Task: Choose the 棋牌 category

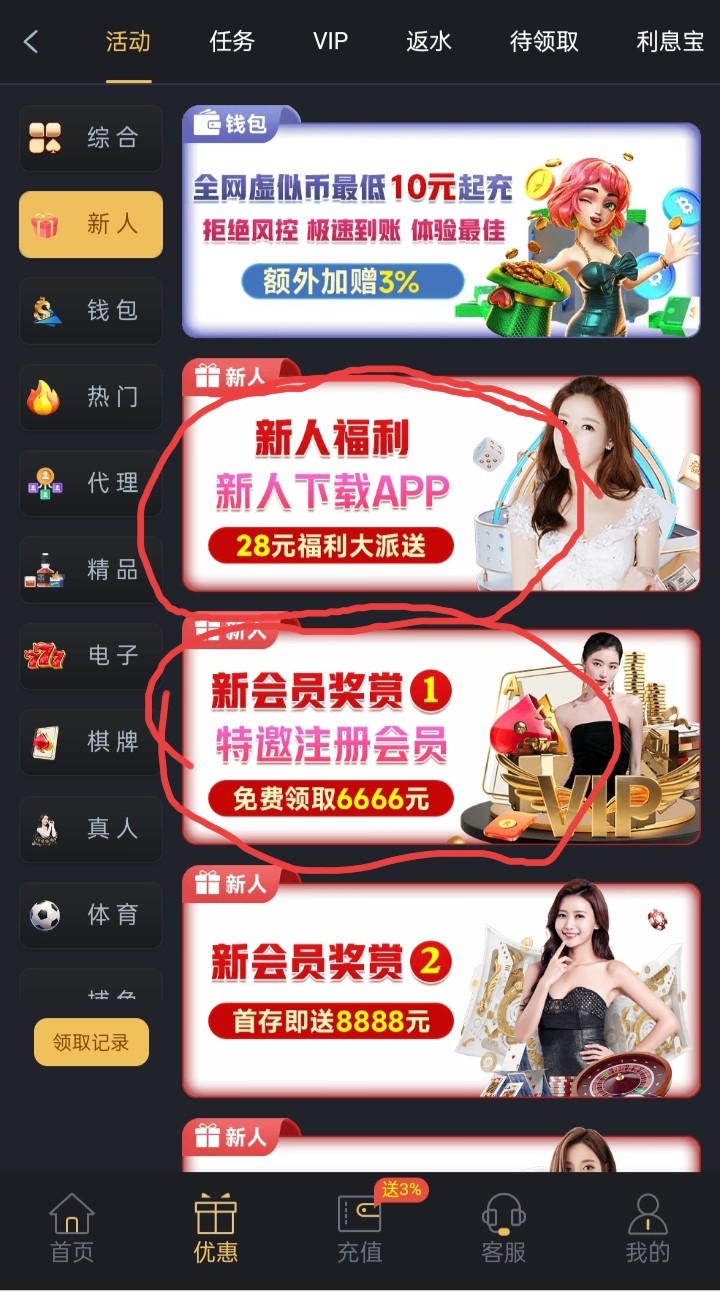Action: (90, 742)
